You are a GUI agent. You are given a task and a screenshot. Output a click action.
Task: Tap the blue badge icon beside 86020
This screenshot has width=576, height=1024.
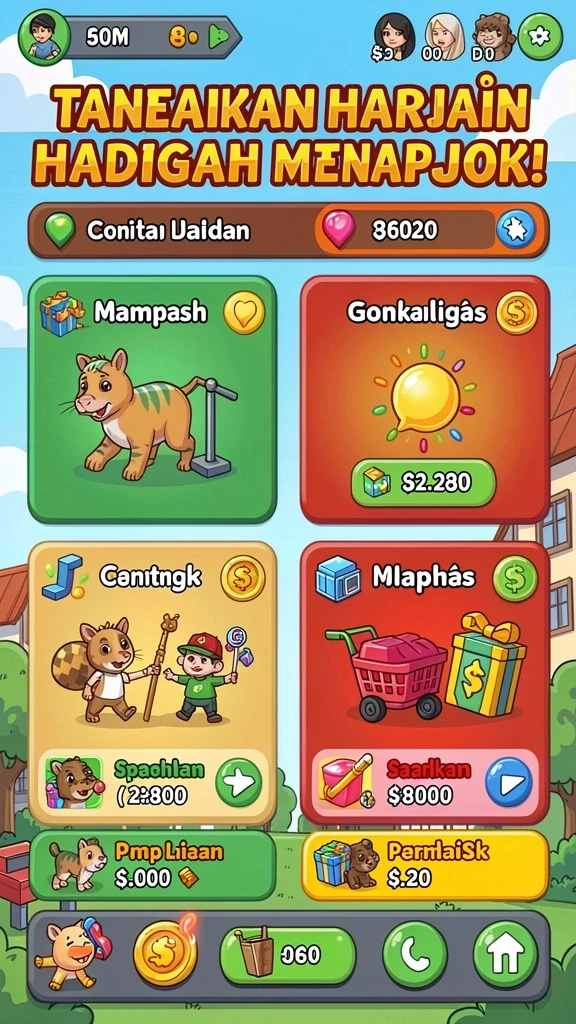pos(515,230)
